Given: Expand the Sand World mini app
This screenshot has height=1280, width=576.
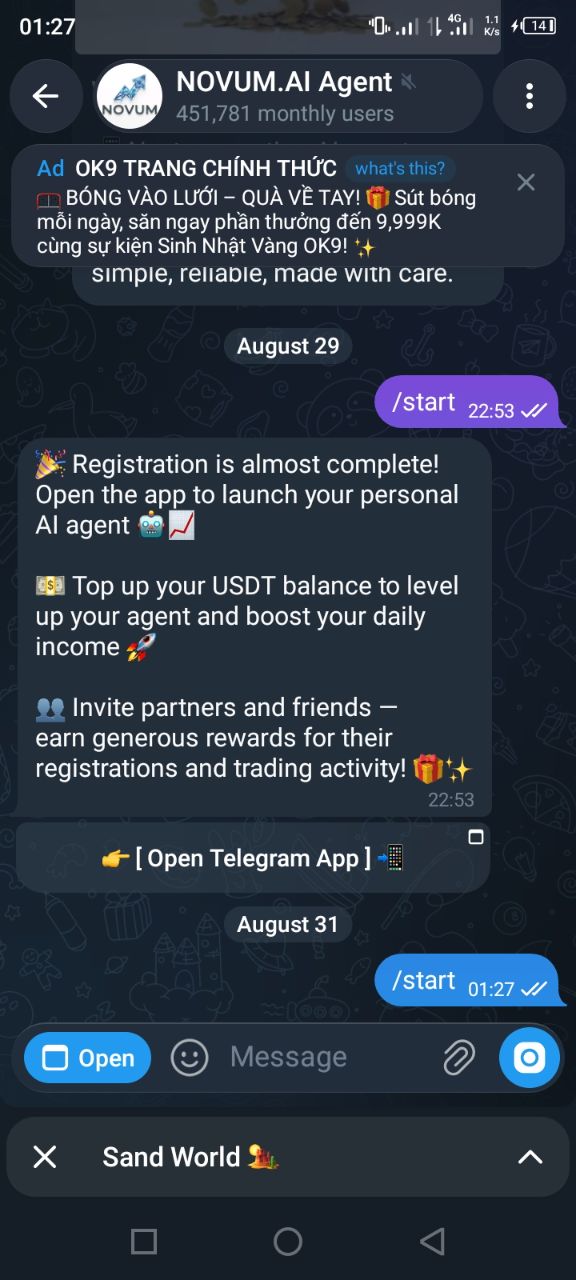Looking at the screenshot, I should pyautogui.click(x=530, y=1157).
